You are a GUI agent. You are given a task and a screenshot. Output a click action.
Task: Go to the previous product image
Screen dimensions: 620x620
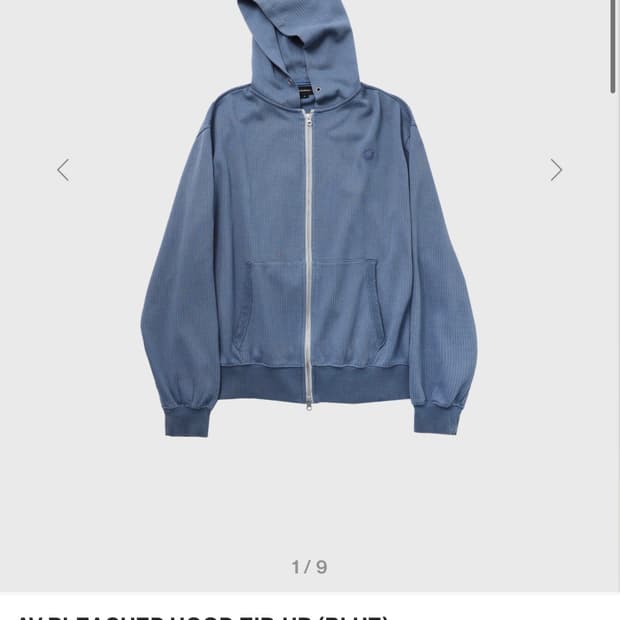click(63, 170)
